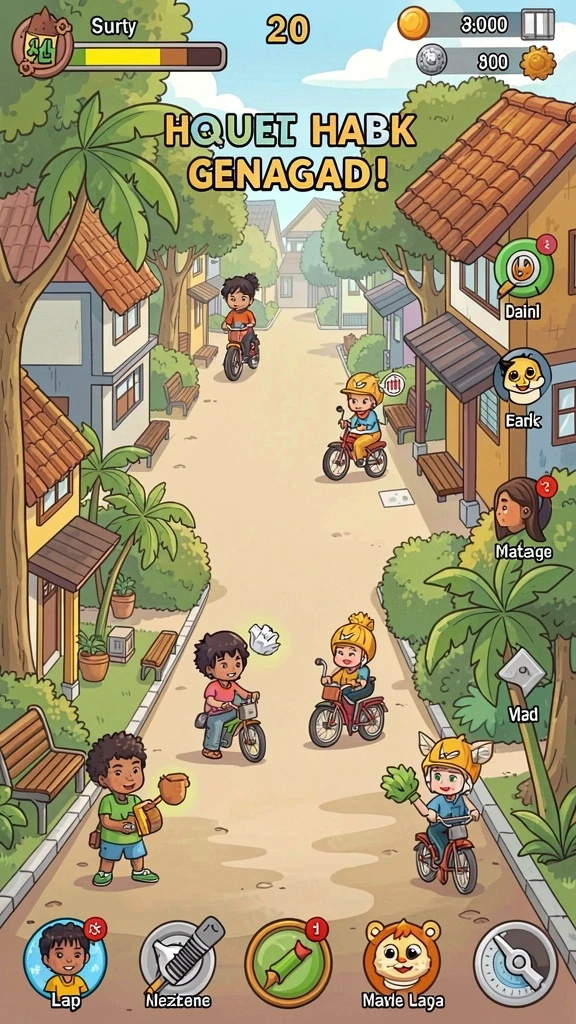576x1024 pixels.
Task: Use the green firecracker item button
Action: coord(288,962)
